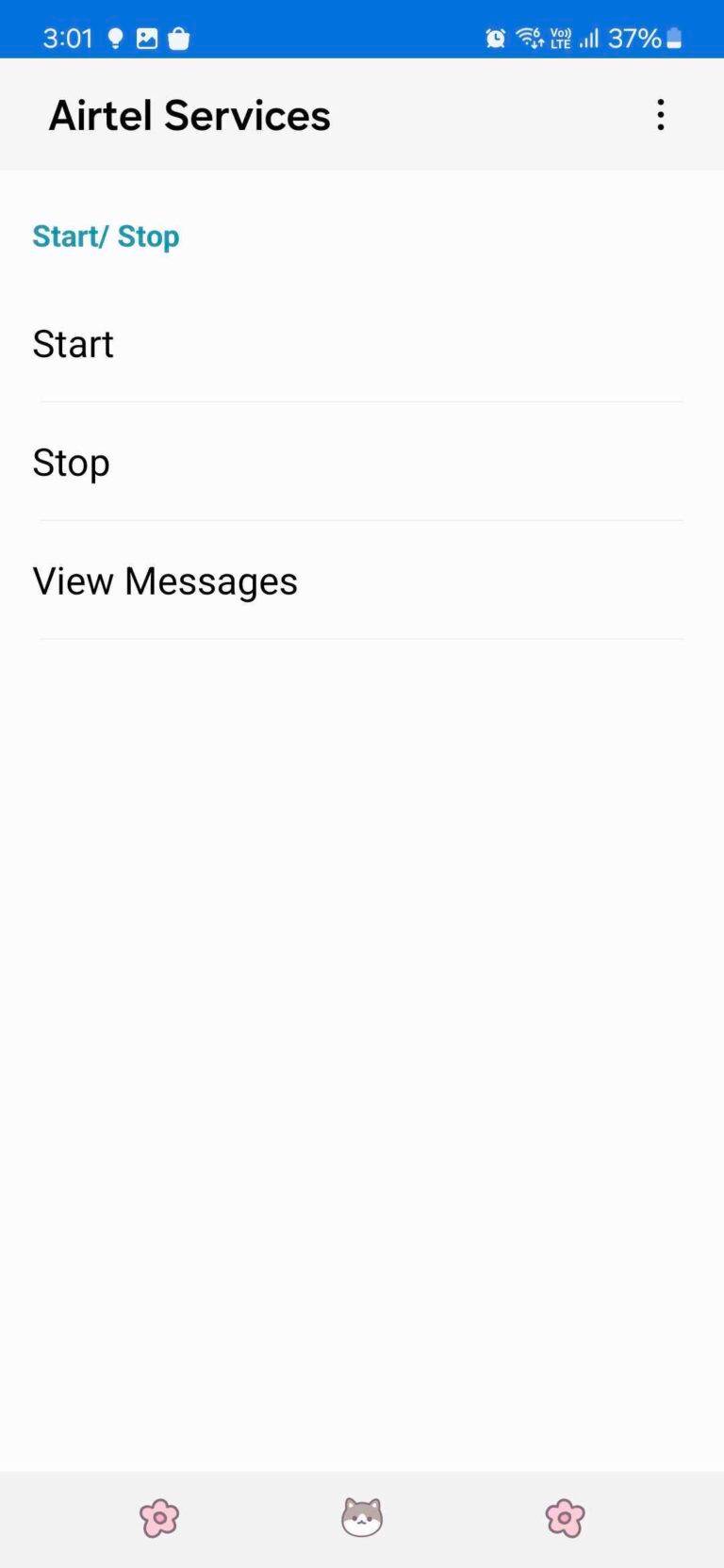The image size is (724, 1568).
Task: Tap the divider row below Start
Action: 361,400
